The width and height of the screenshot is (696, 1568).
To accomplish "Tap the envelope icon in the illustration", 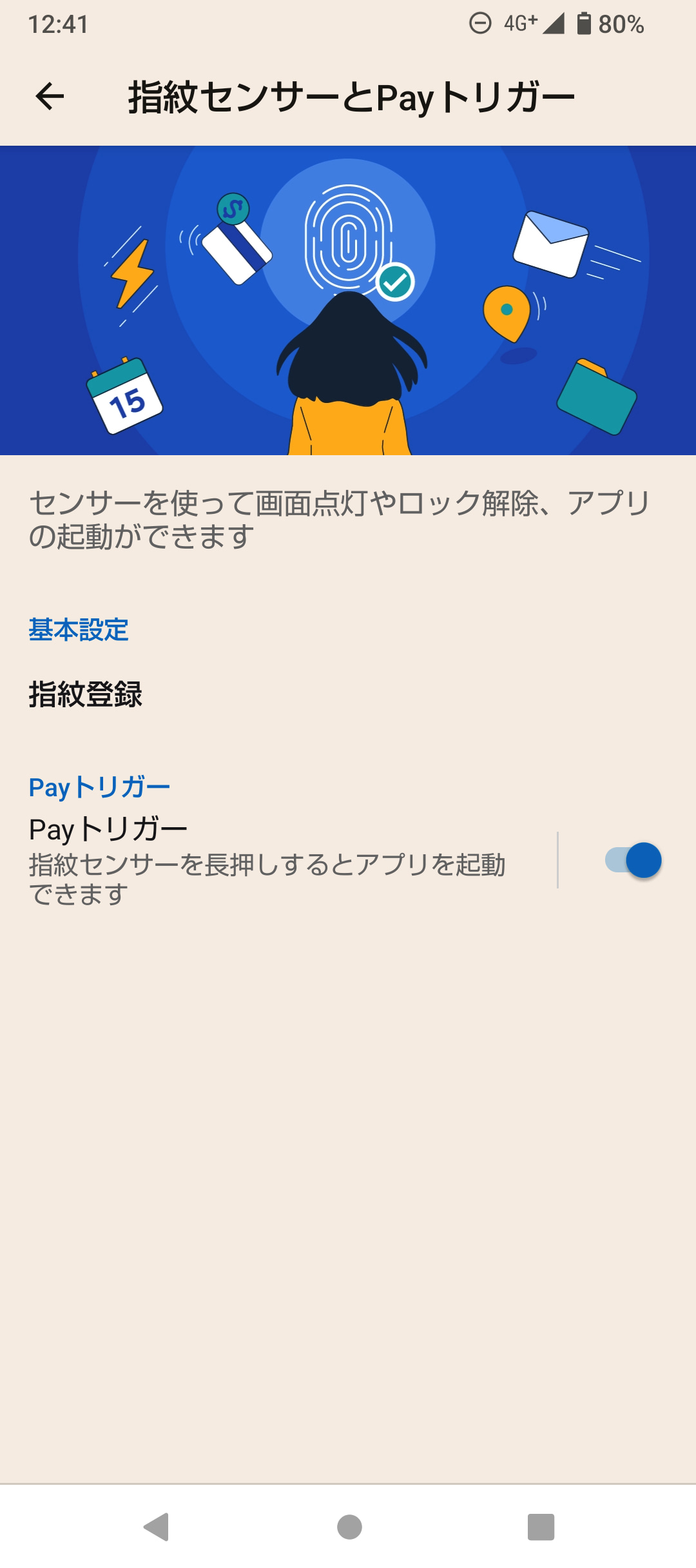I will (551, 244).
